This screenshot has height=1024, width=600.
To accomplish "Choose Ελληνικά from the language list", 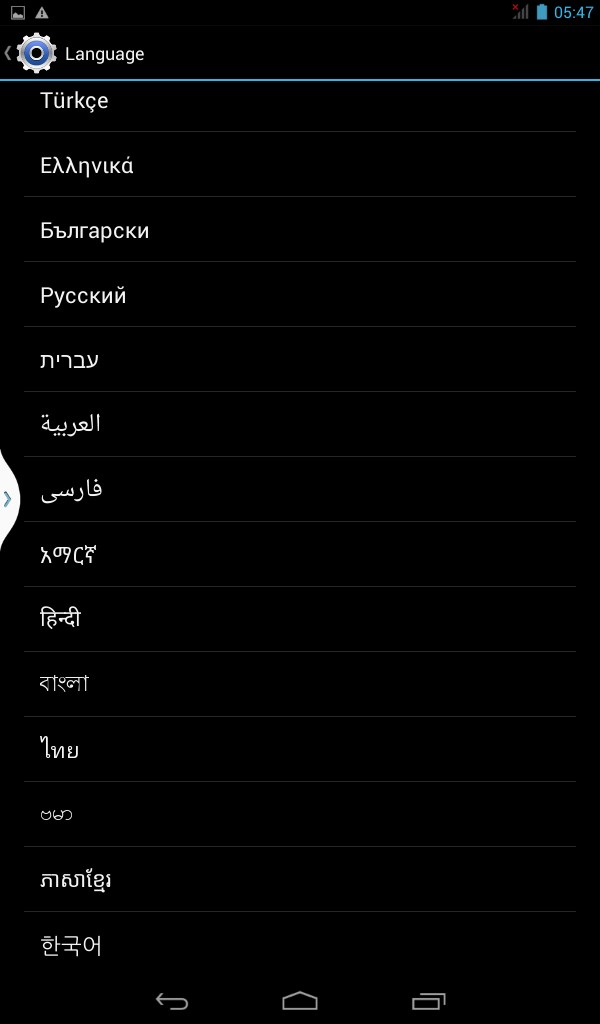I will [300, 165].
